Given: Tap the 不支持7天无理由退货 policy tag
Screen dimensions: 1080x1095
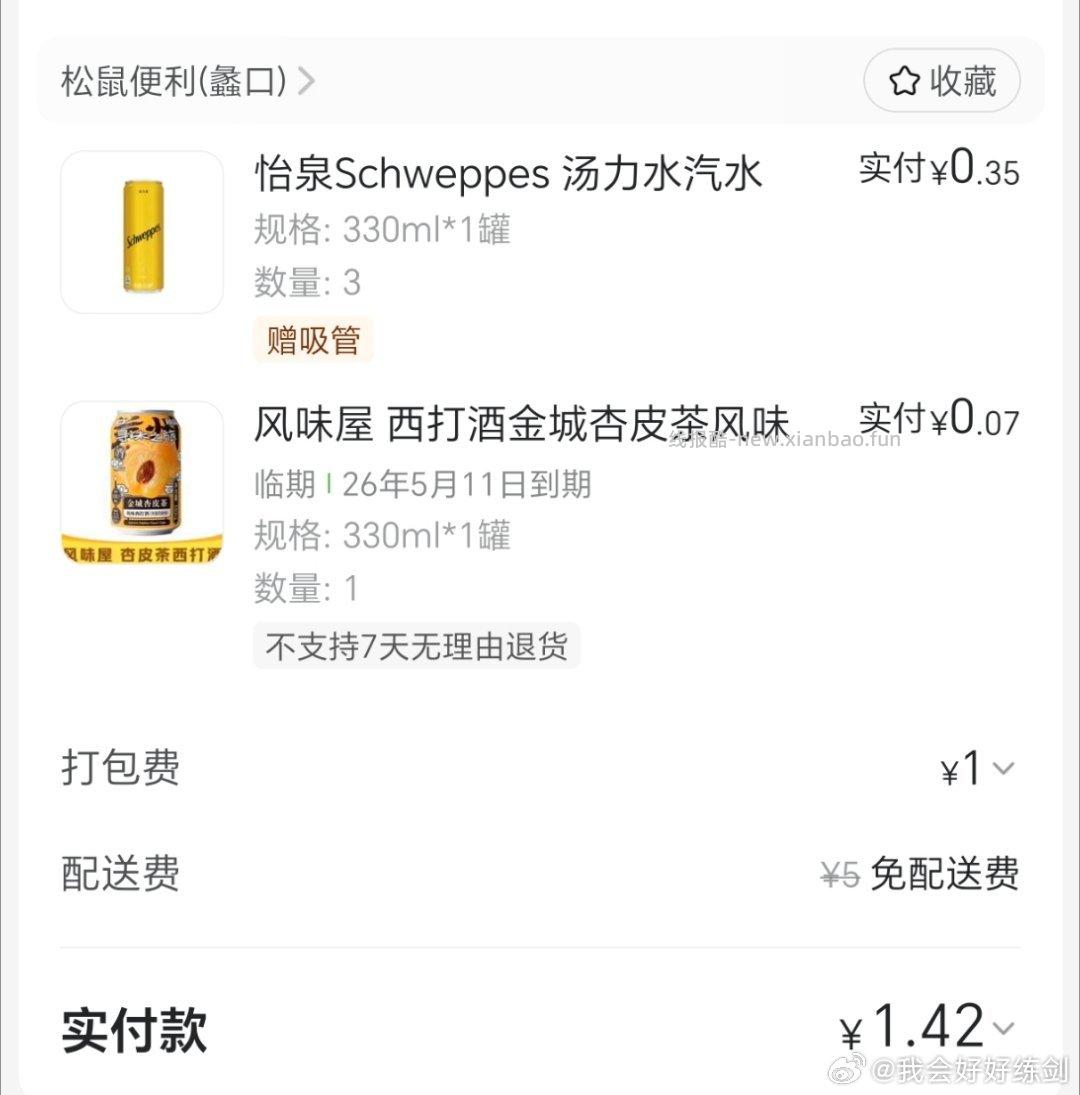Looking at the screenshot, I should (416, 645).
